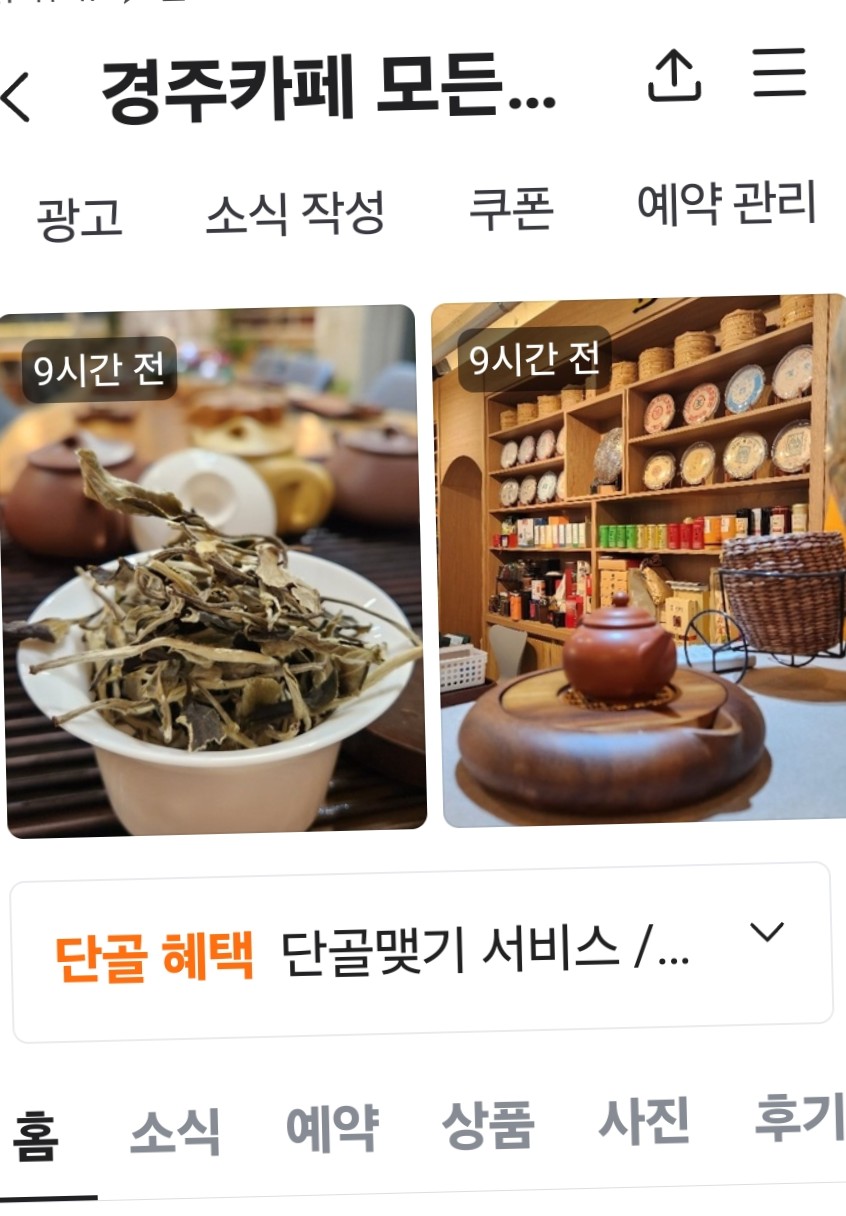Switch to the 상품 tab

(488, 1125)
